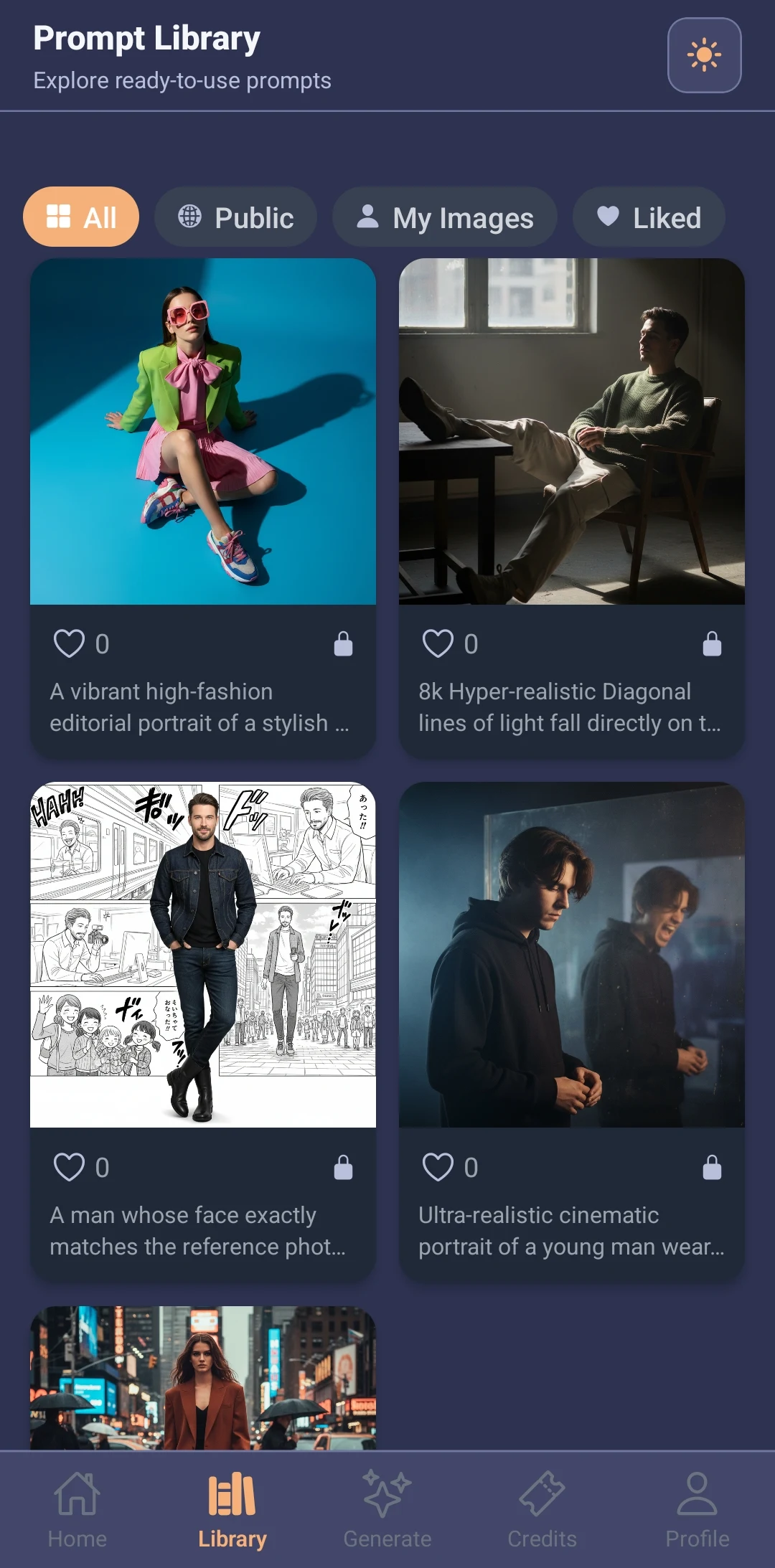Open the Library tab

point(232,1510)
